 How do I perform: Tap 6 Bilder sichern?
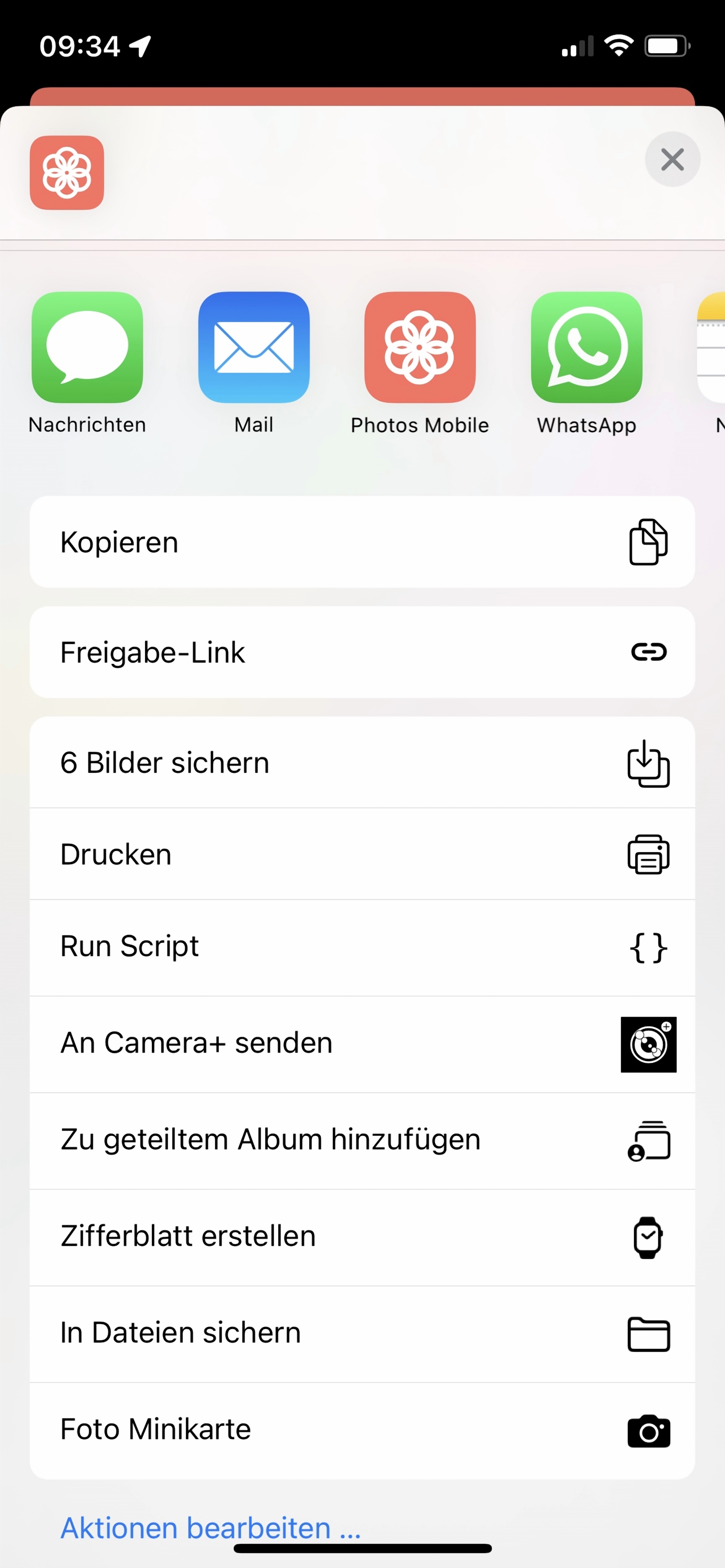tap(362, 763)
